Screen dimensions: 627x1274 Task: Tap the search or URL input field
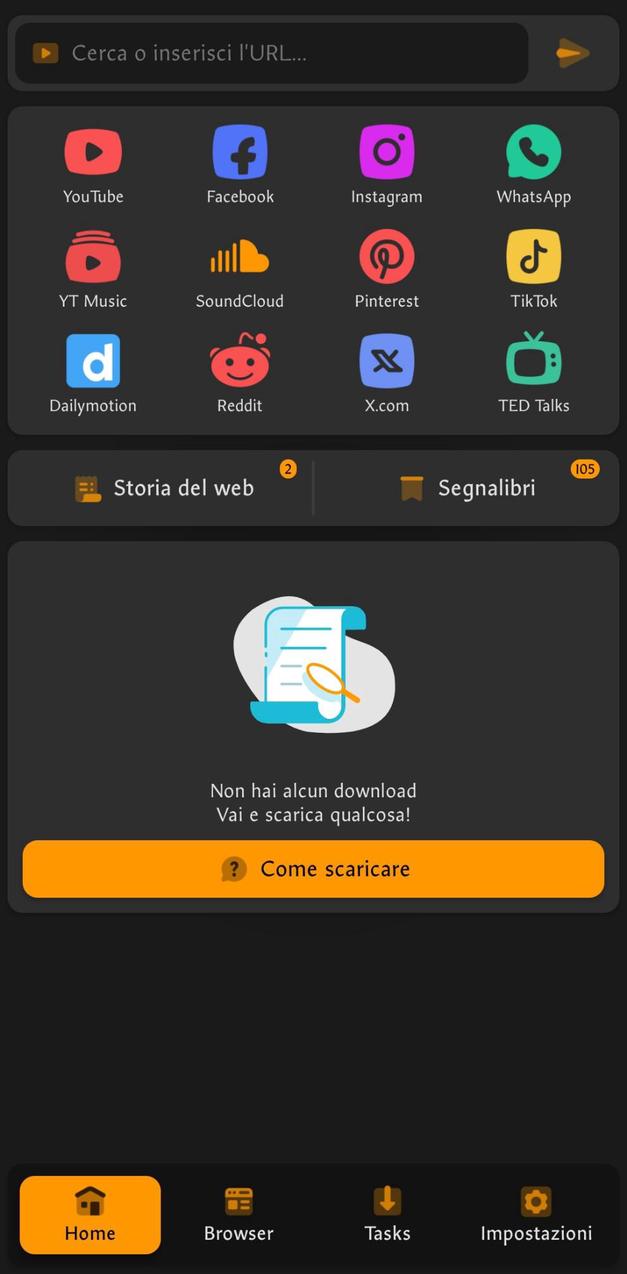pos(290,53)
